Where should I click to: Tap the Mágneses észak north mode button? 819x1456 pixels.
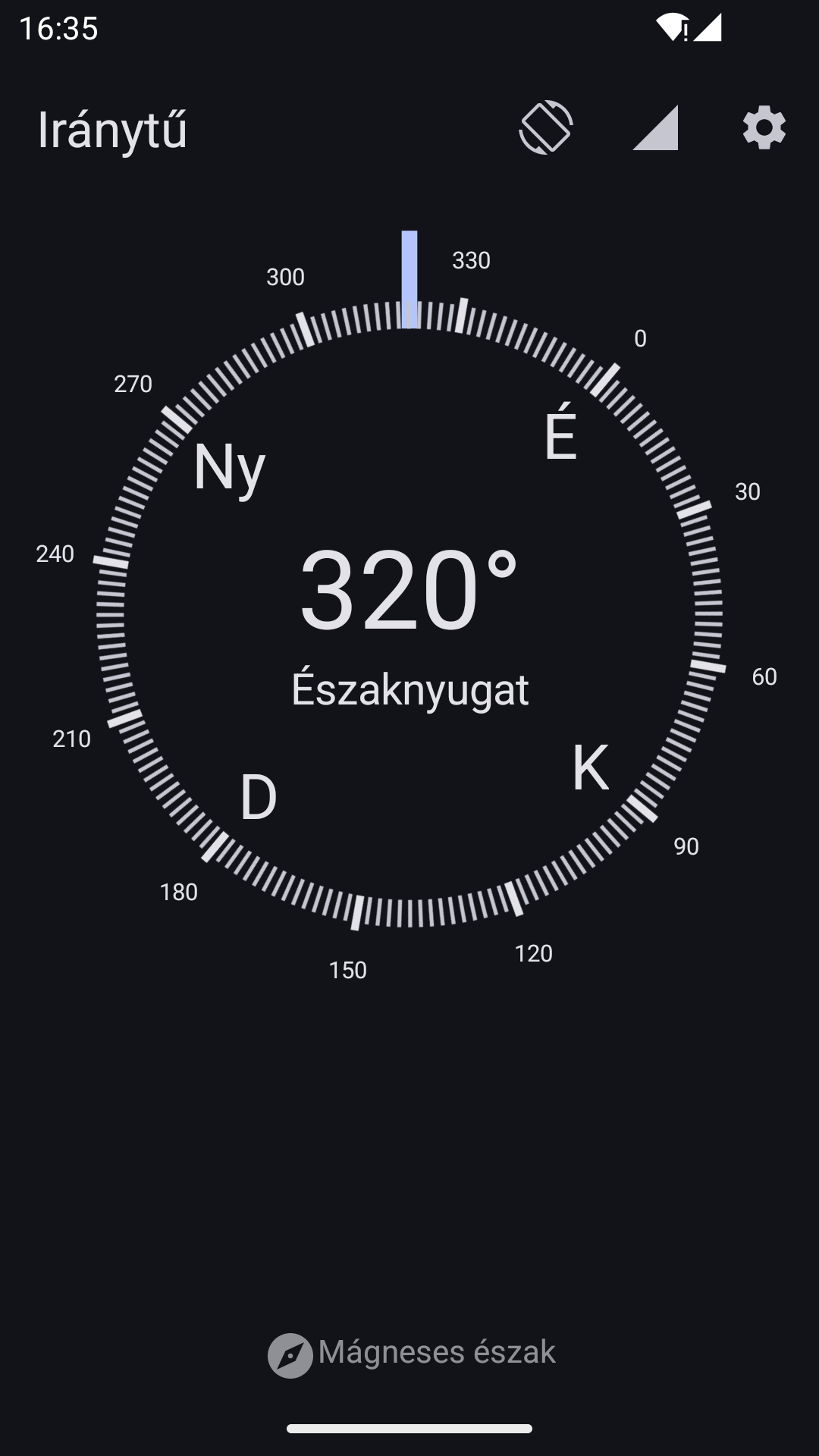point(412,1353)
